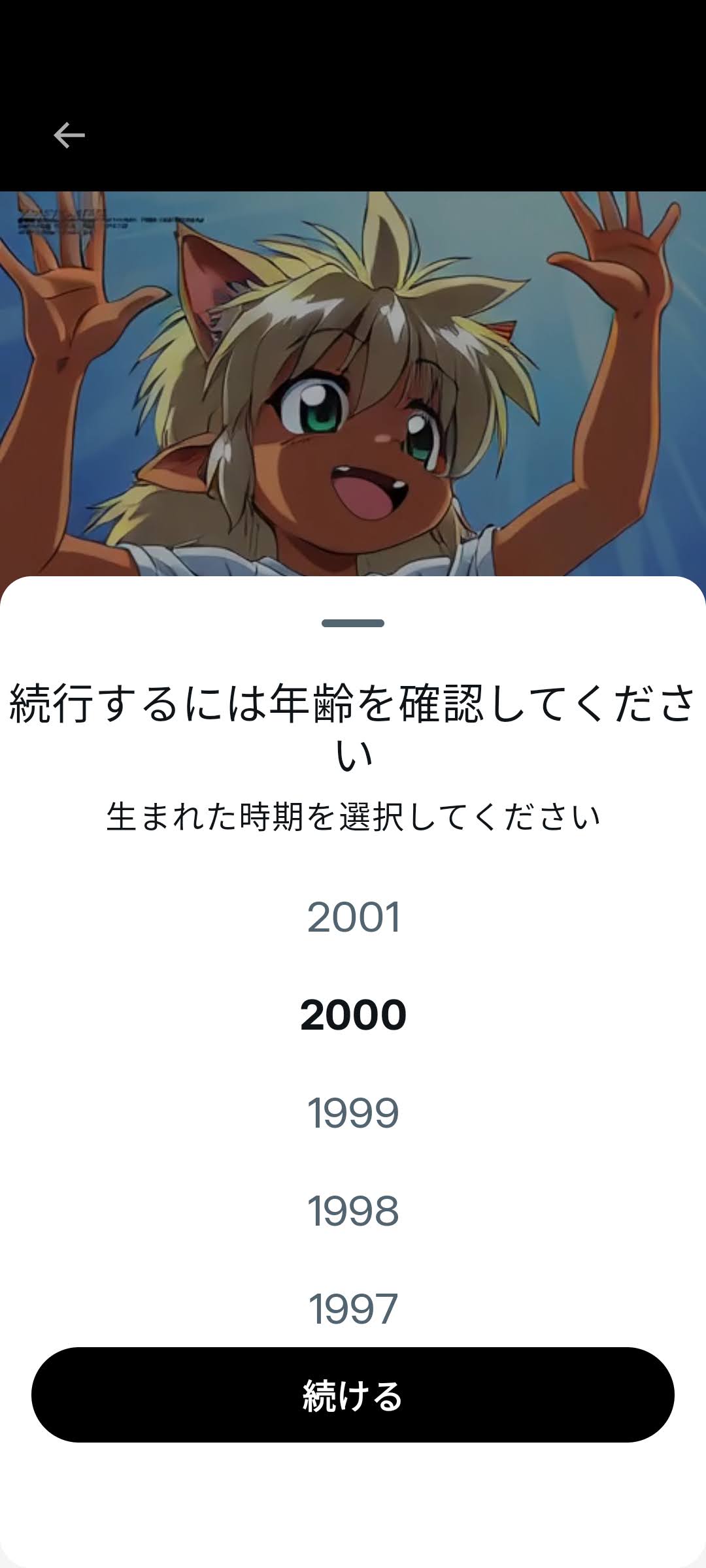
Task: Go back using the top arrow
Action: tap(69, 135)
